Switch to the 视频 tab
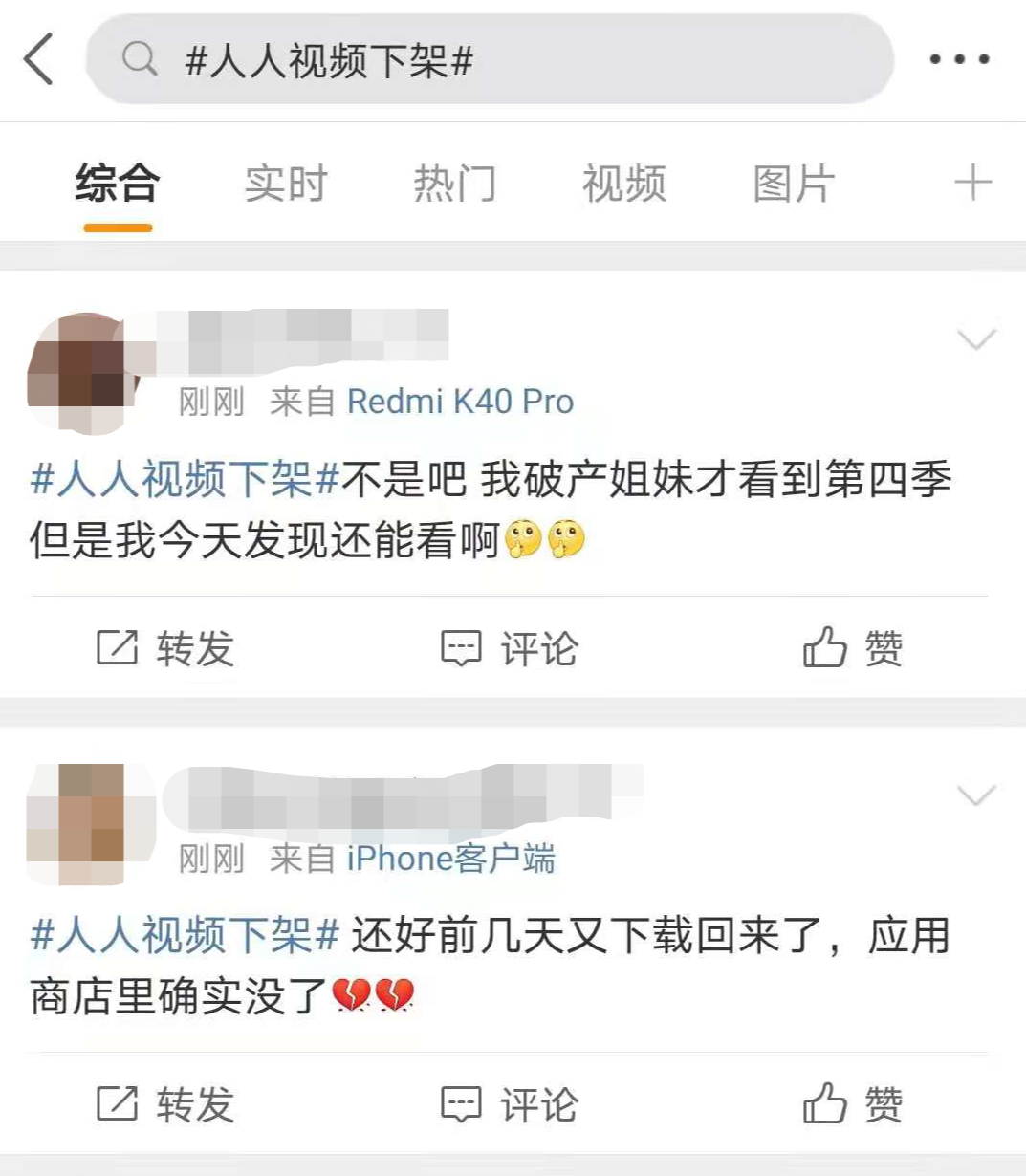This screenshot has height=1176, width=1026. pyautogui.click(x=624, y=184)
